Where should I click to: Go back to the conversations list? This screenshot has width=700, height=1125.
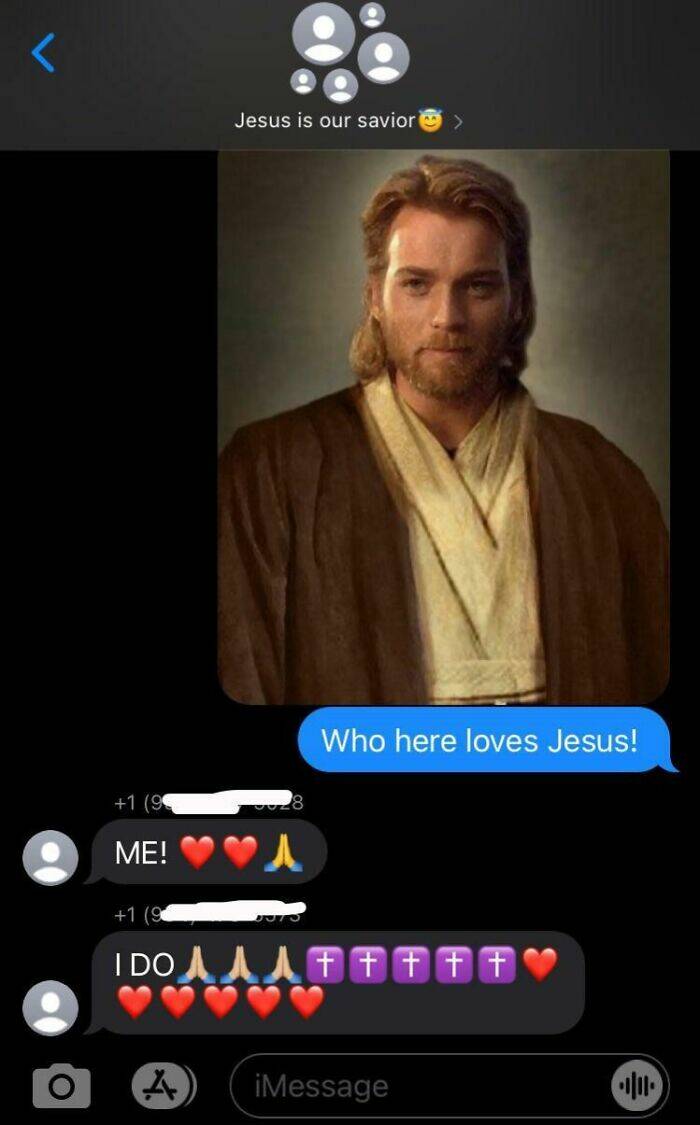42,52
